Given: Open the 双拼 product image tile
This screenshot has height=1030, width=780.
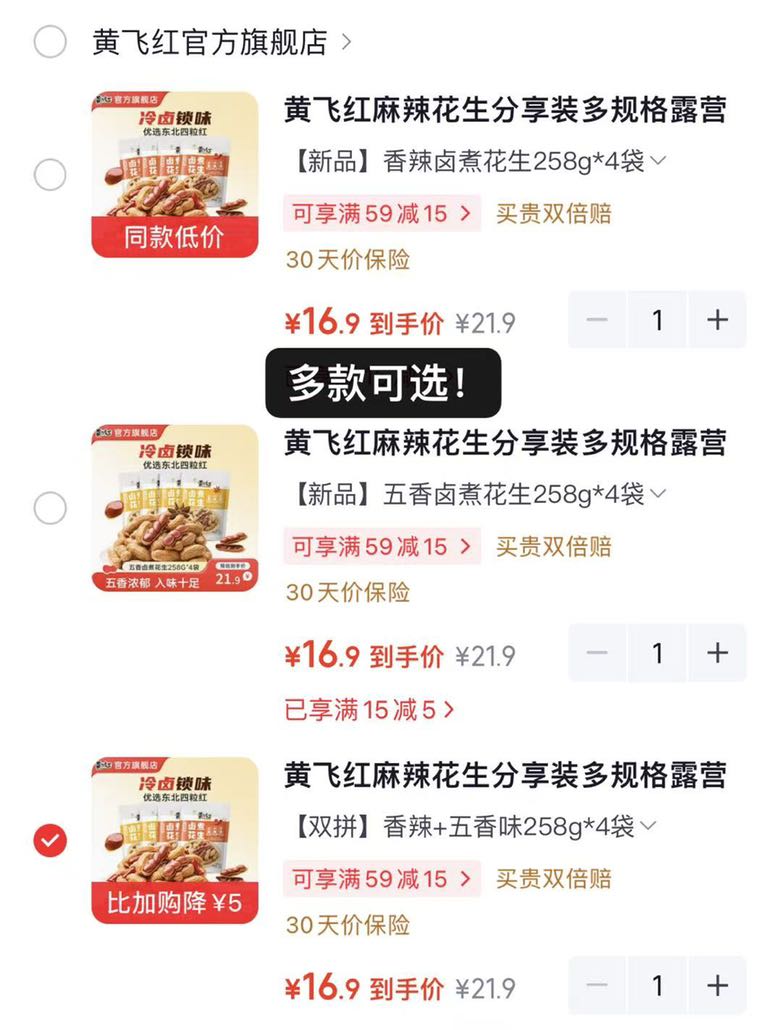Looking at the screenshot, I should point(175,840).
